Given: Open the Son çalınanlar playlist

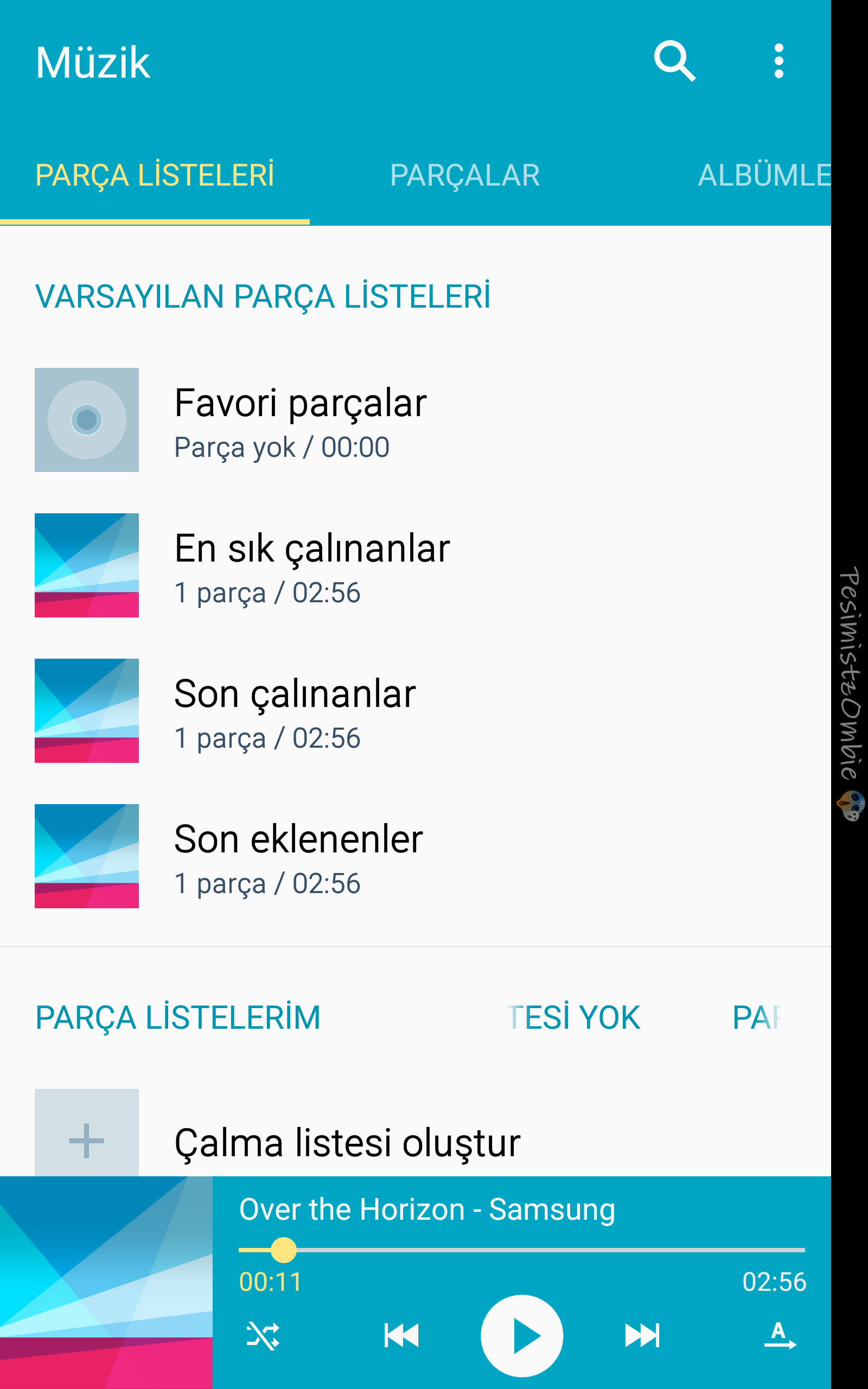Looking at the screenshot, I should pos(416,711).
